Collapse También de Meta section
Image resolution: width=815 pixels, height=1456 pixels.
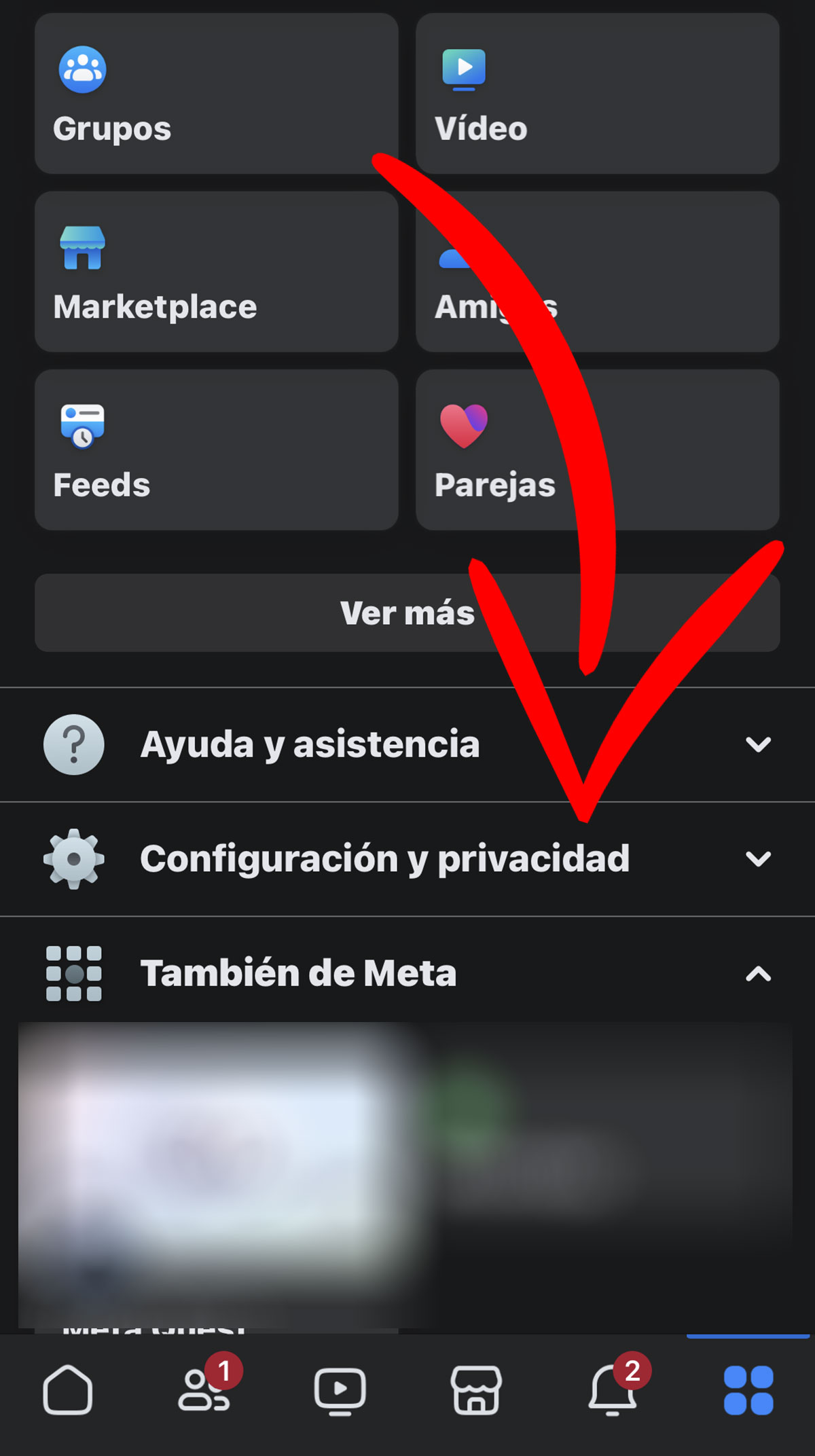click(x=407, y=973)
